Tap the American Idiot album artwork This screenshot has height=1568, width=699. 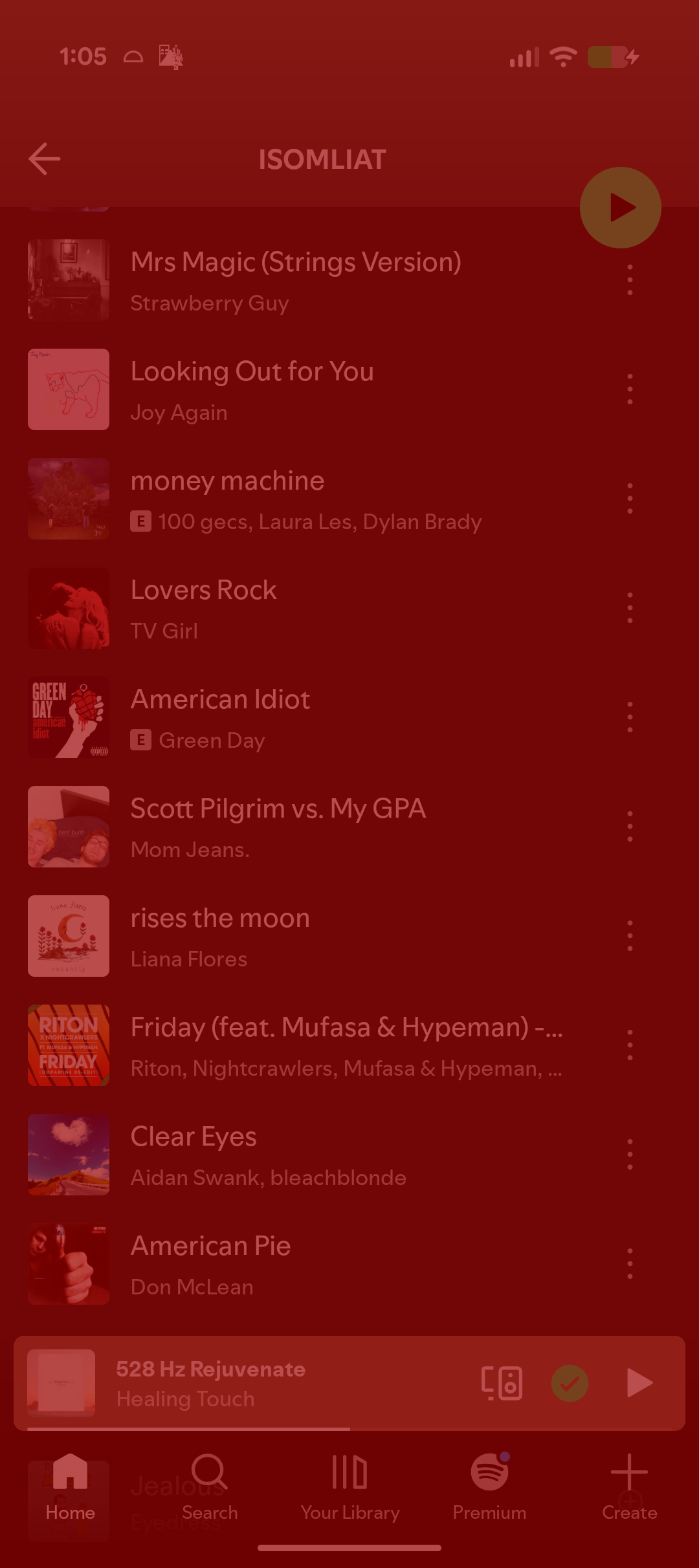(x=69, y=717)
